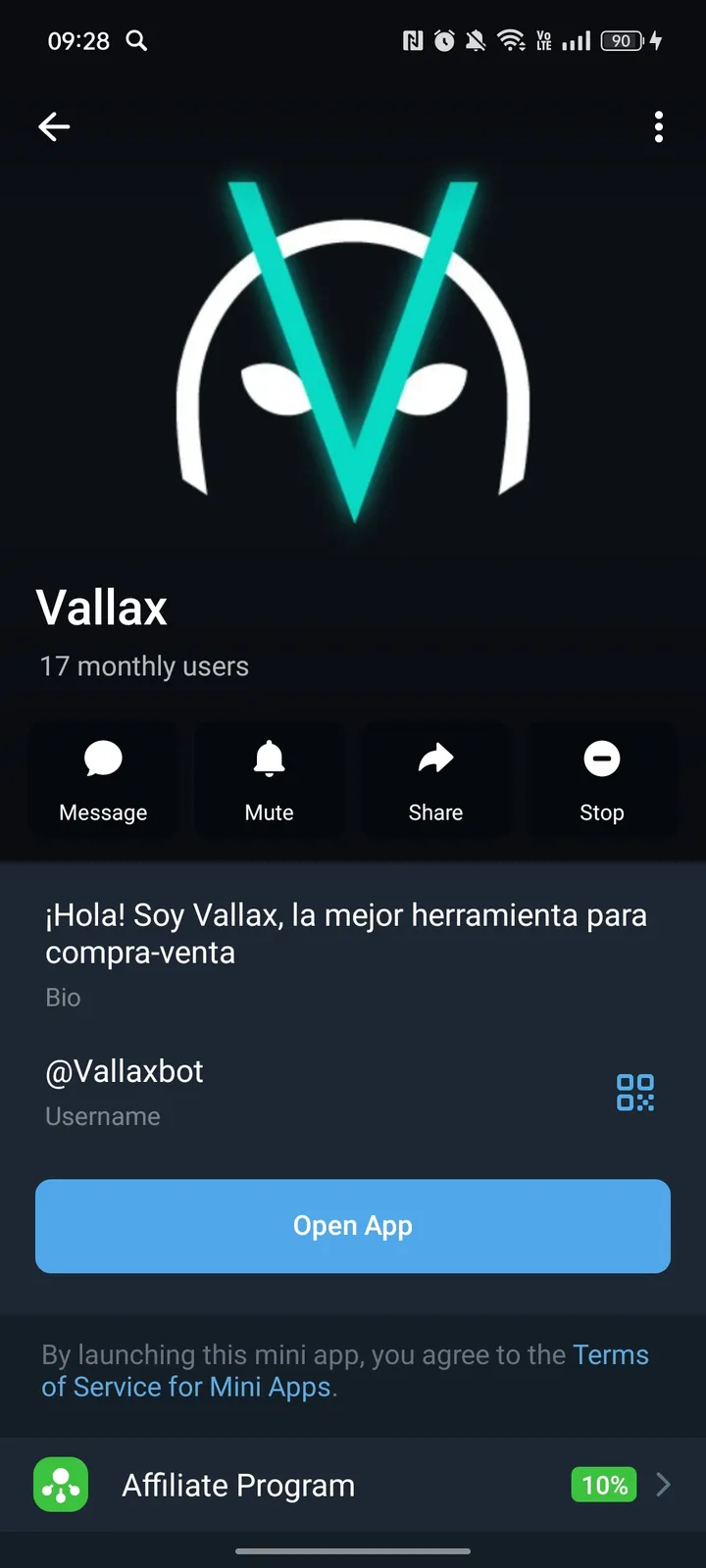The image size is (706, 1568).
Task: Open the three-dot overflow menu
Action: [658, 127]
